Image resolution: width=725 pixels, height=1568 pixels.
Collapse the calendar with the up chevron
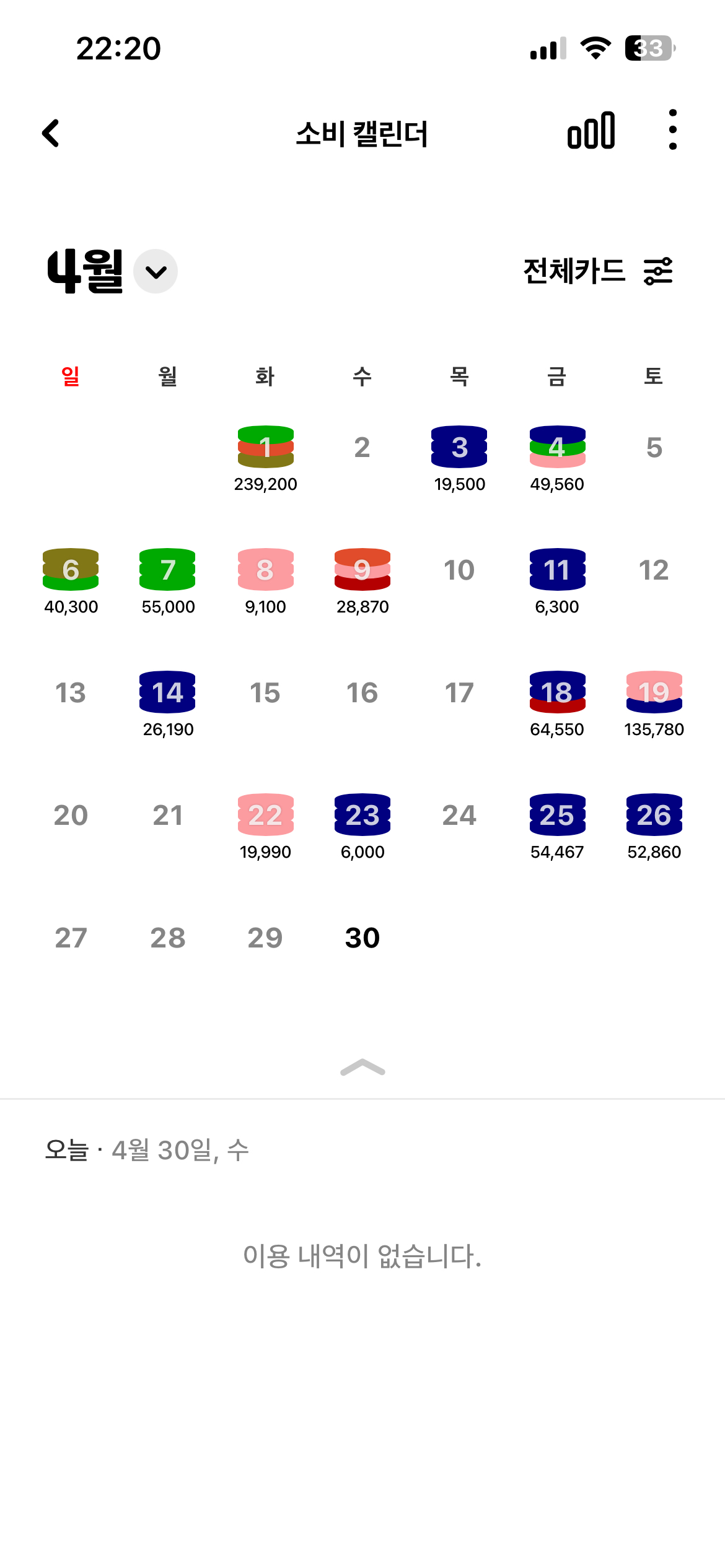pos(362,1068)
